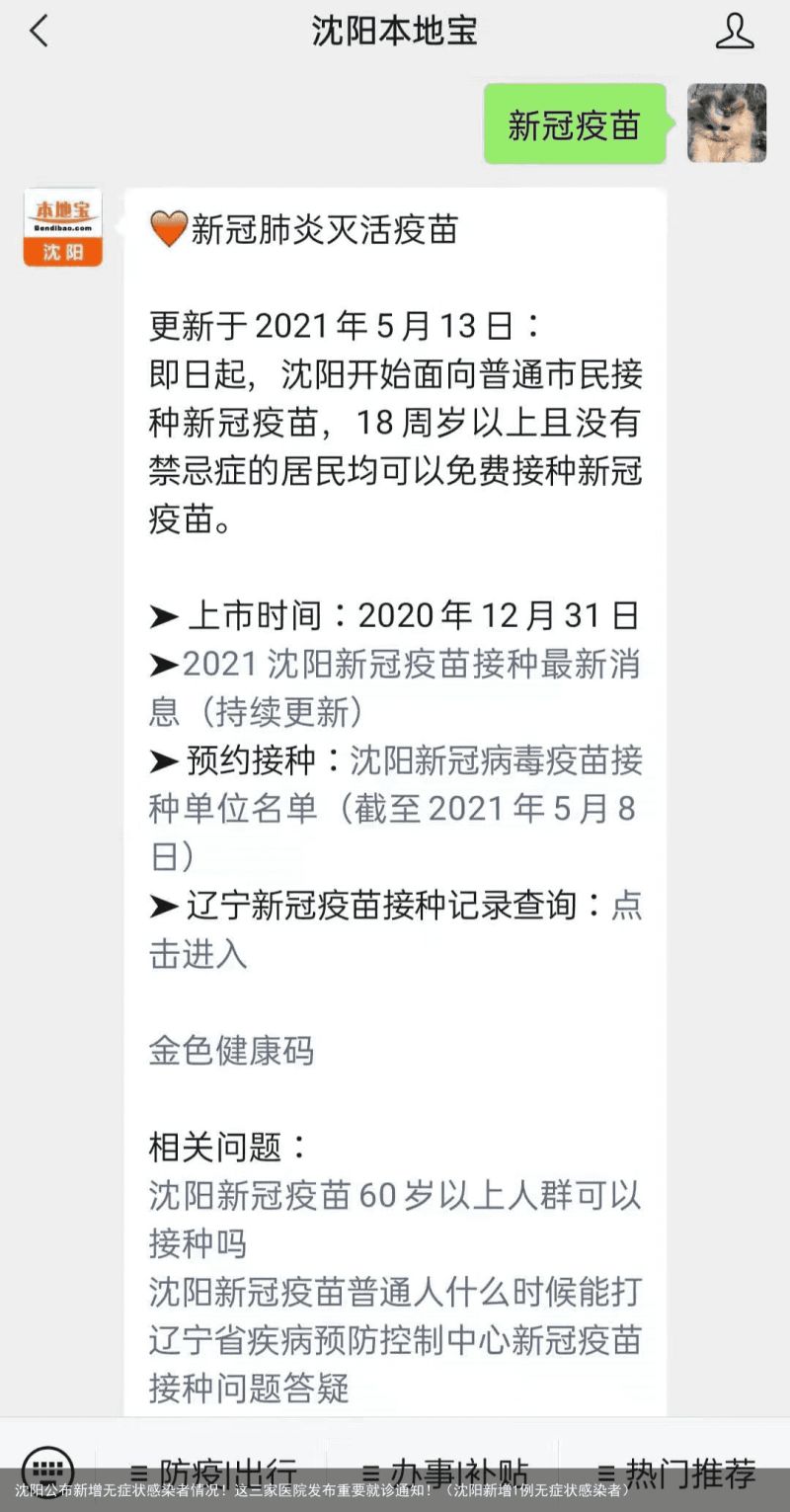
Task: Open the 防疫|出行 menu
Action: (213, 1472)
